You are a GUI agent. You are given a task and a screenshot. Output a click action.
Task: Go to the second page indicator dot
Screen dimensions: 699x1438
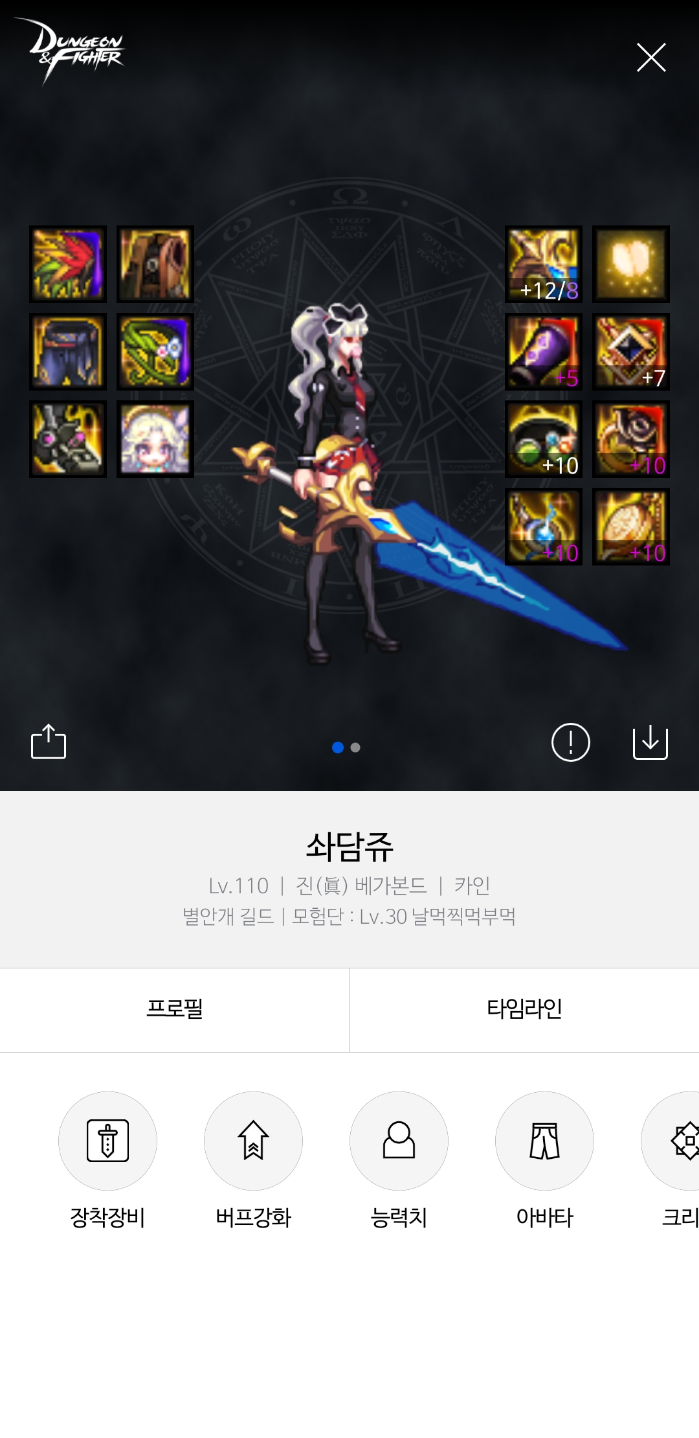(356, 747)
